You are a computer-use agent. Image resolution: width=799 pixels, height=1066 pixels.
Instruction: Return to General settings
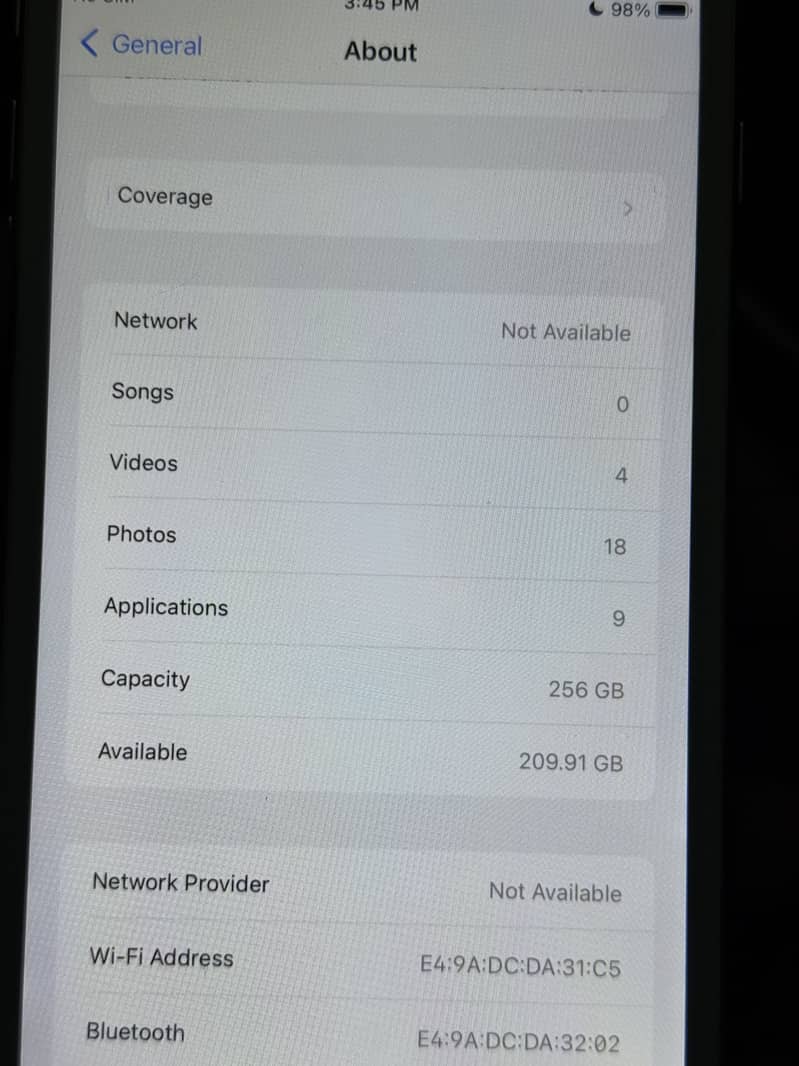click(140, 45)
